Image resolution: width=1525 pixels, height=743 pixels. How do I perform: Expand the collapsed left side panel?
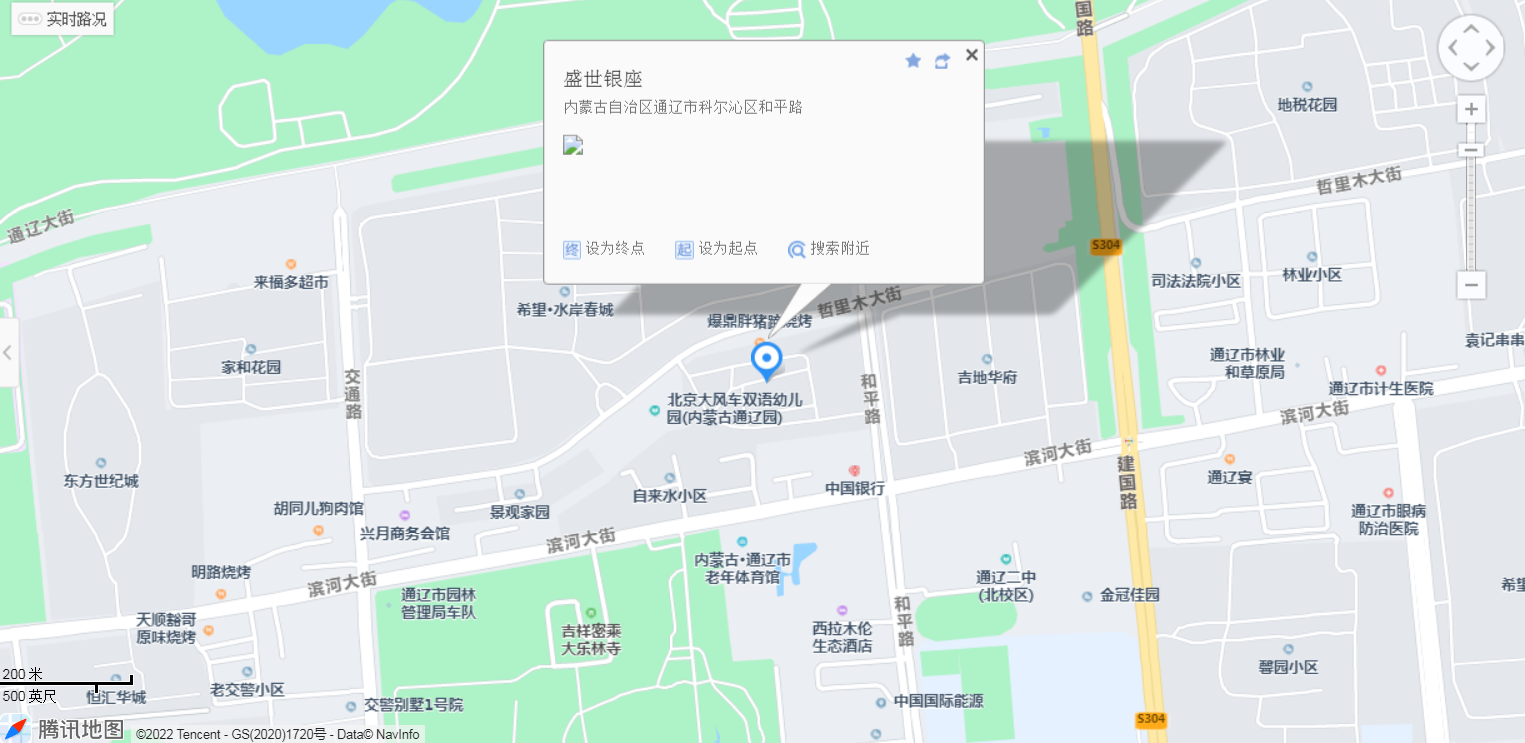click(x=8, y=352)
